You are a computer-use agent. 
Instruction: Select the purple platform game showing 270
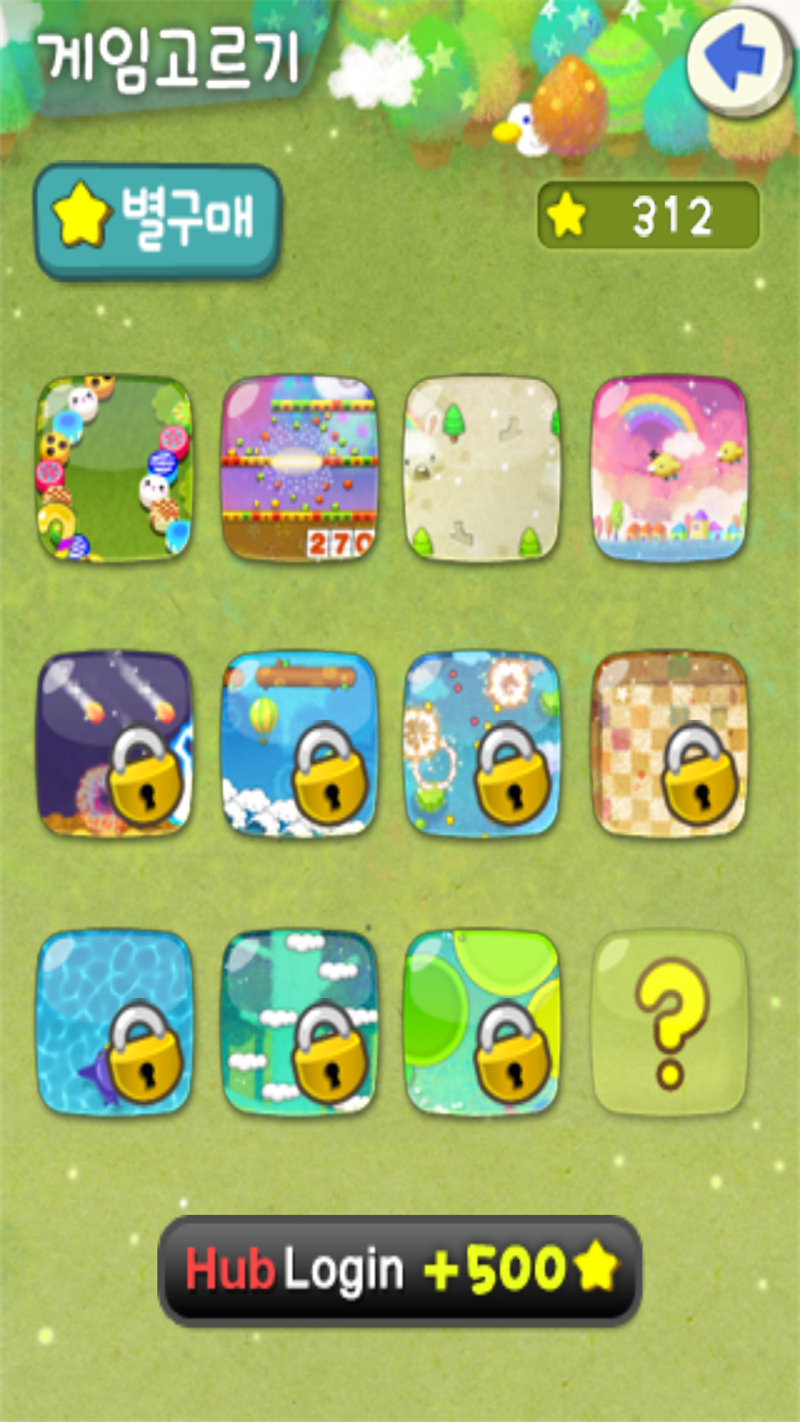point(299,468)
